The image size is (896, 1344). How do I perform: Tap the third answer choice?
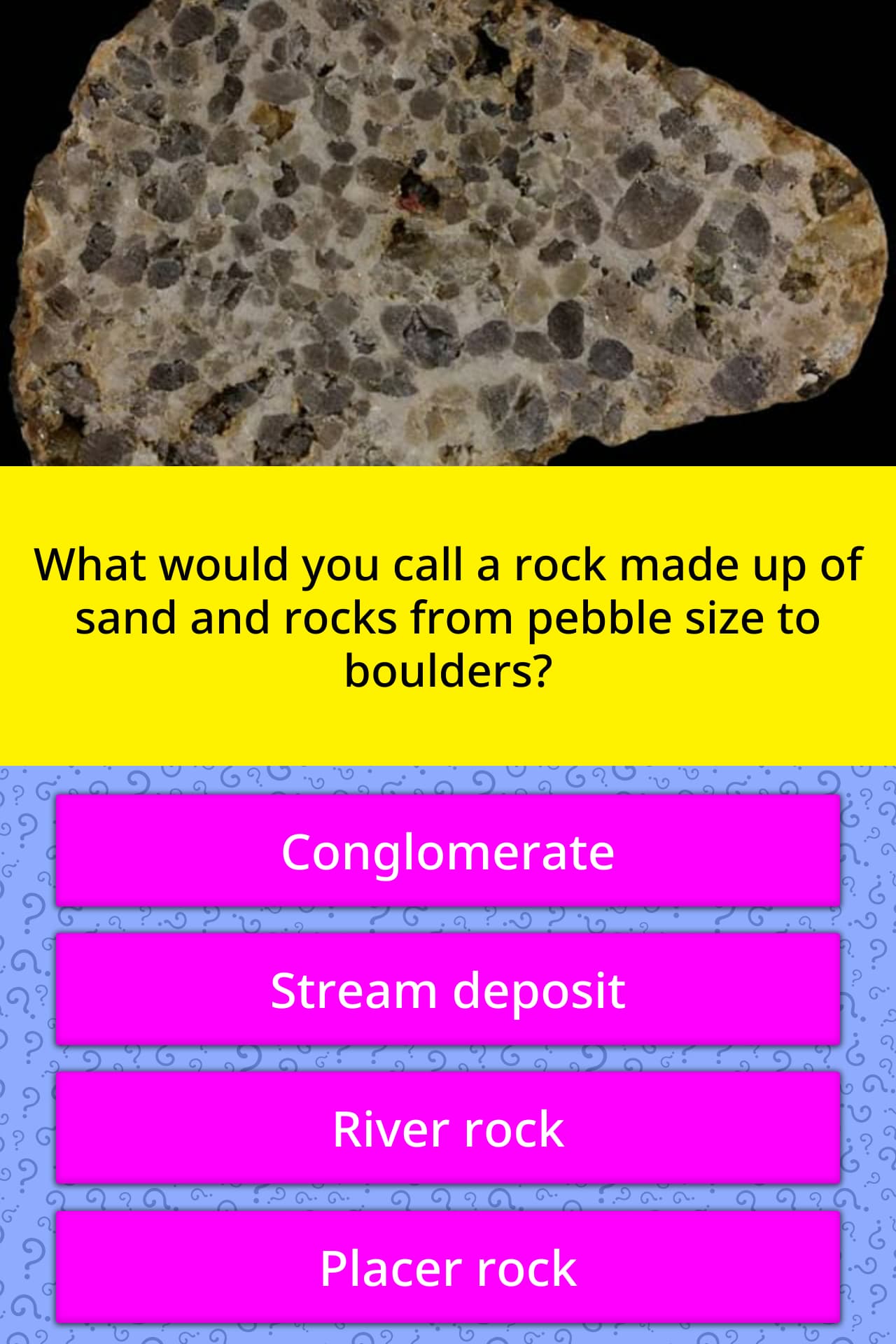point(448,1127)
